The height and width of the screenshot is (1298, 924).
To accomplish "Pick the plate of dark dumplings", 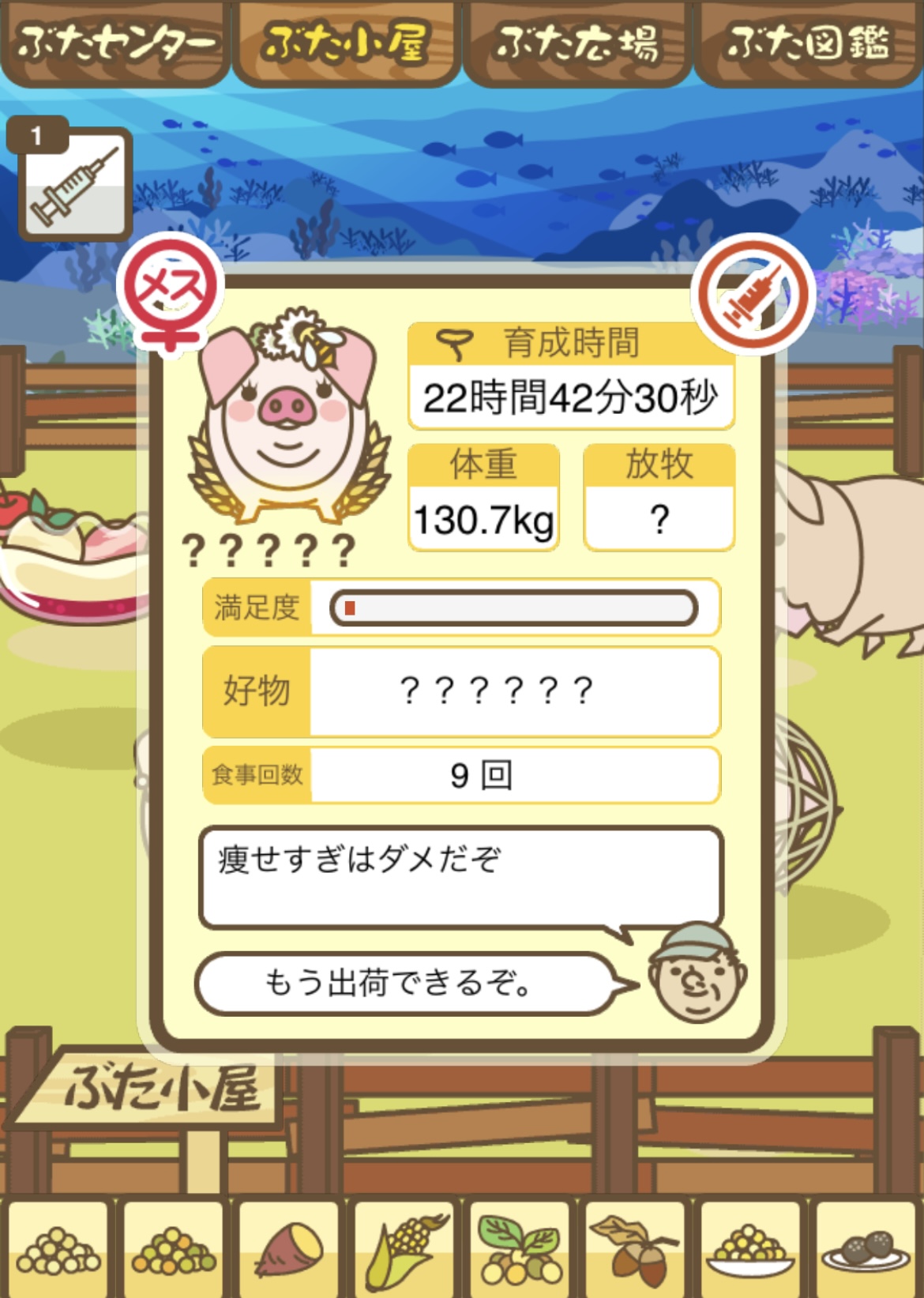I will [x=866, y=1251].
